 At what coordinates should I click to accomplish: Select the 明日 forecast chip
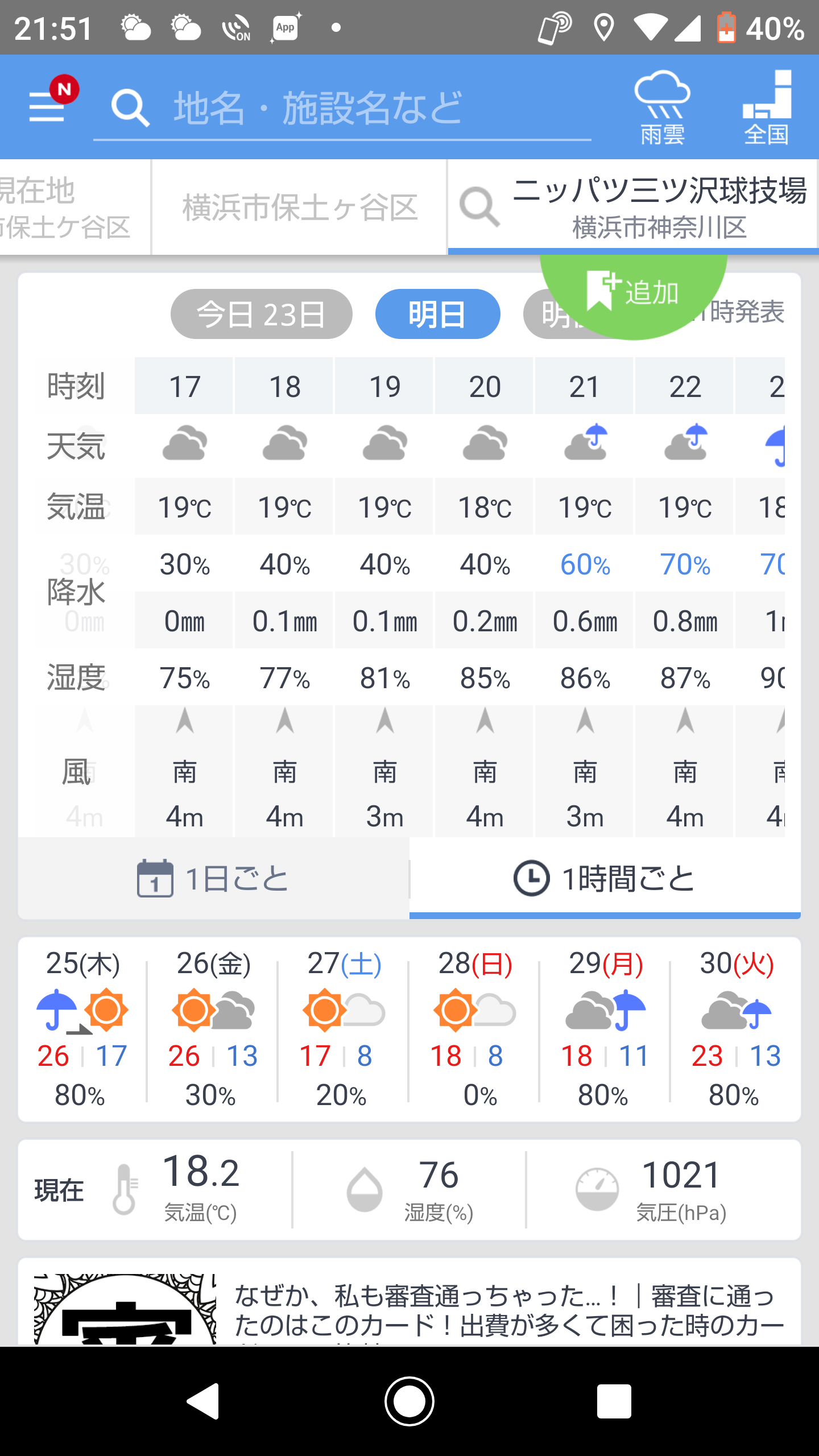pos(437,314)
